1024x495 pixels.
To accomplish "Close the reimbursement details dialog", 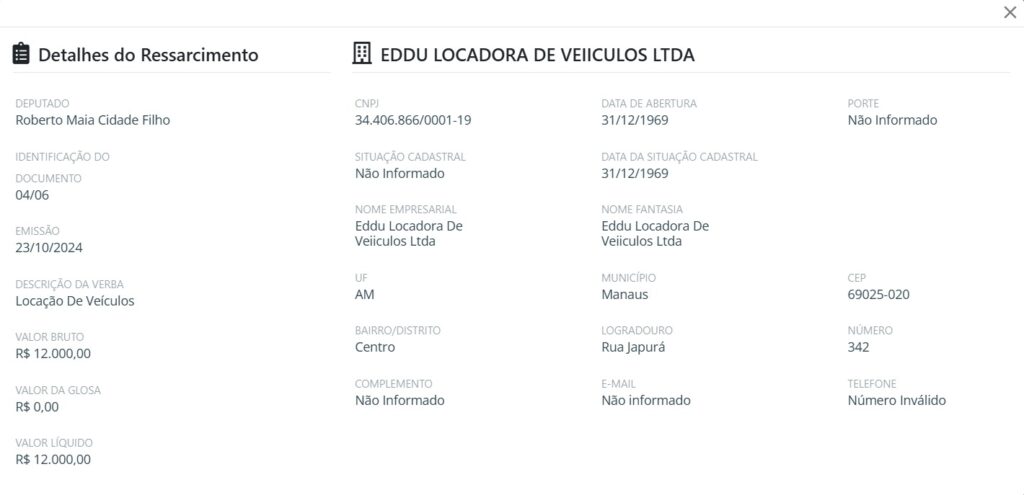I will tap(1009, 12).
